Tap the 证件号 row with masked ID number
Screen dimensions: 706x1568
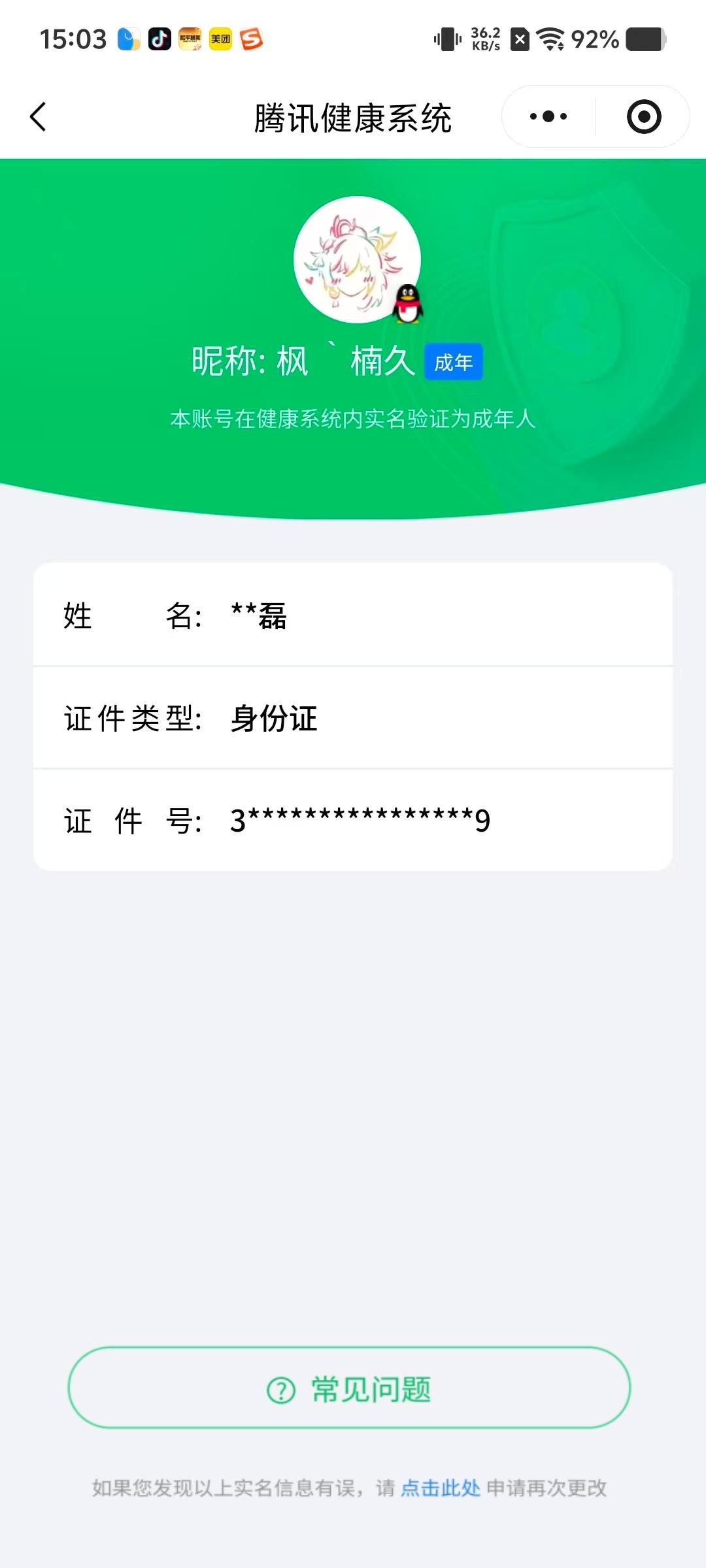click(x=353, y=821)
